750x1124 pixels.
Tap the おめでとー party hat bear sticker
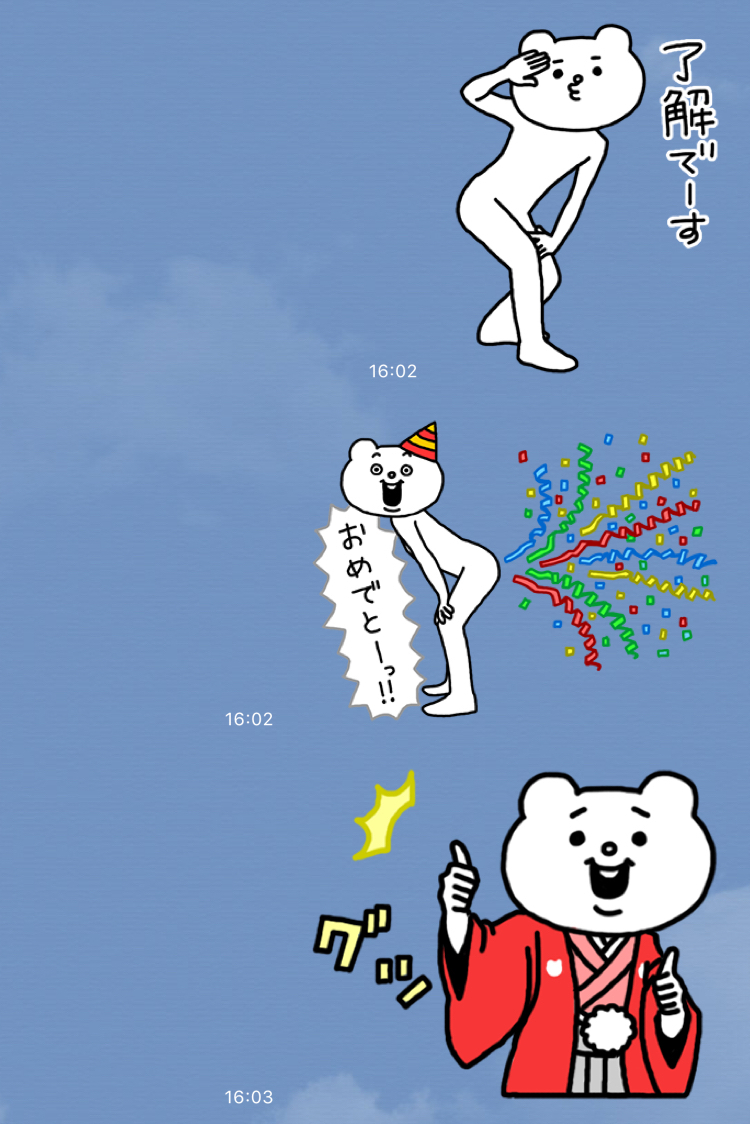510,570
